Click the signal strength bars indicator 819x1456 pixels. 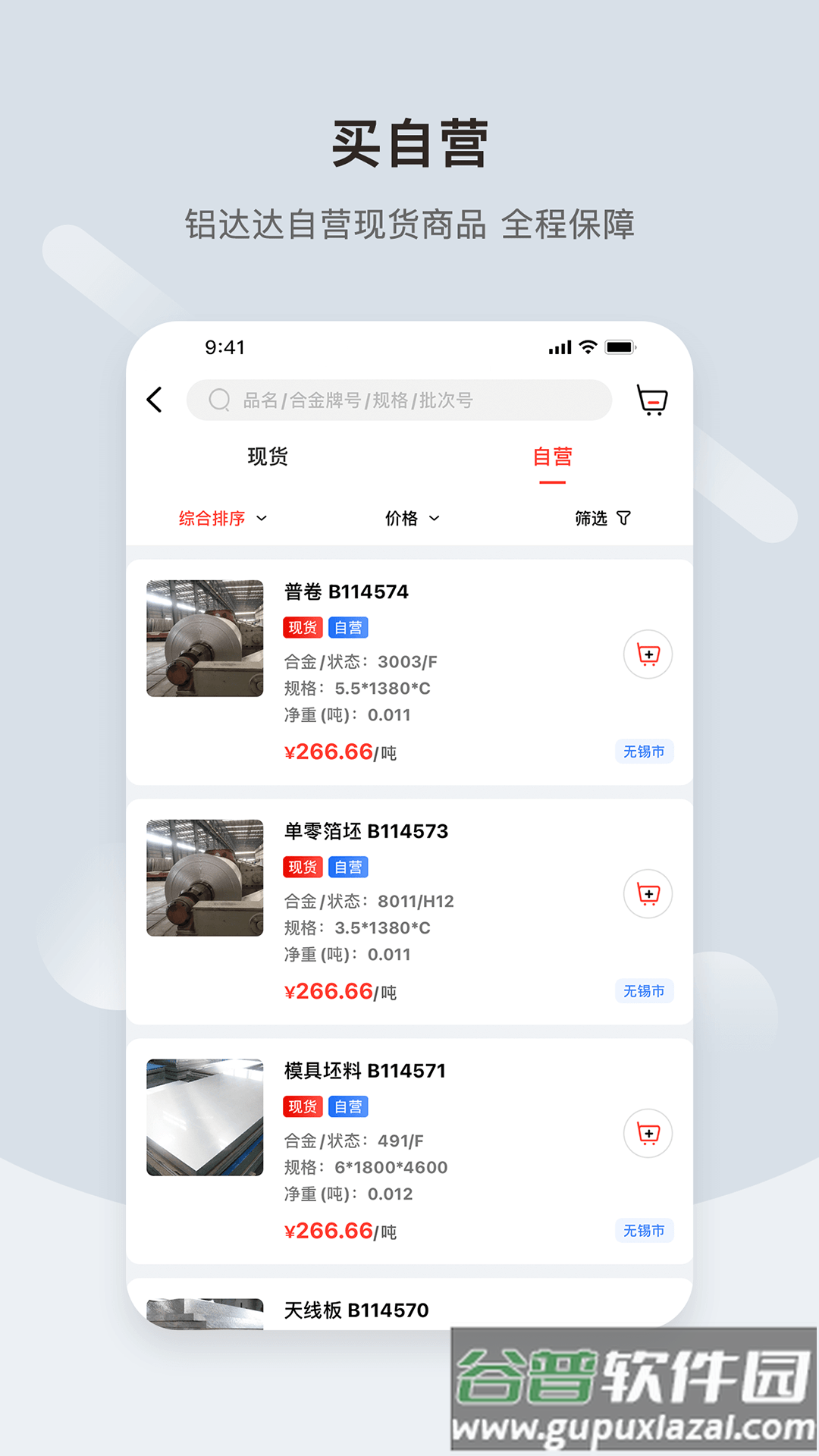click(558, 347)
